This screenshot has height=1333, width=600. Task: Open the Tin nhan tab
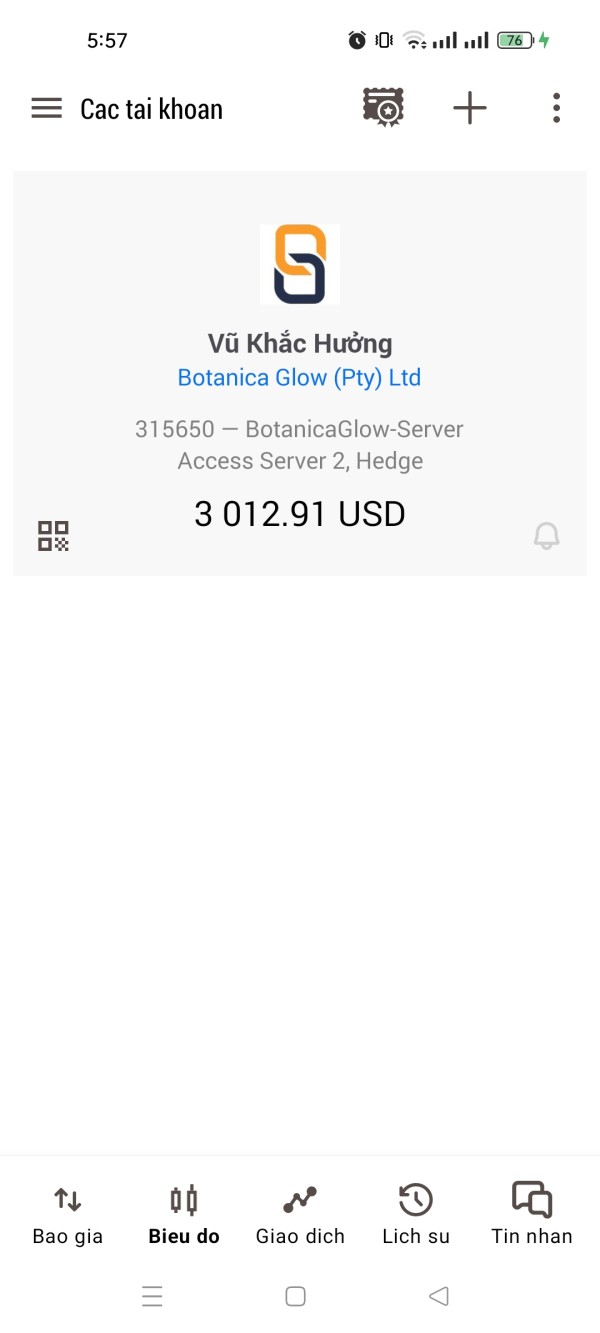click(x=532, y=1214)
